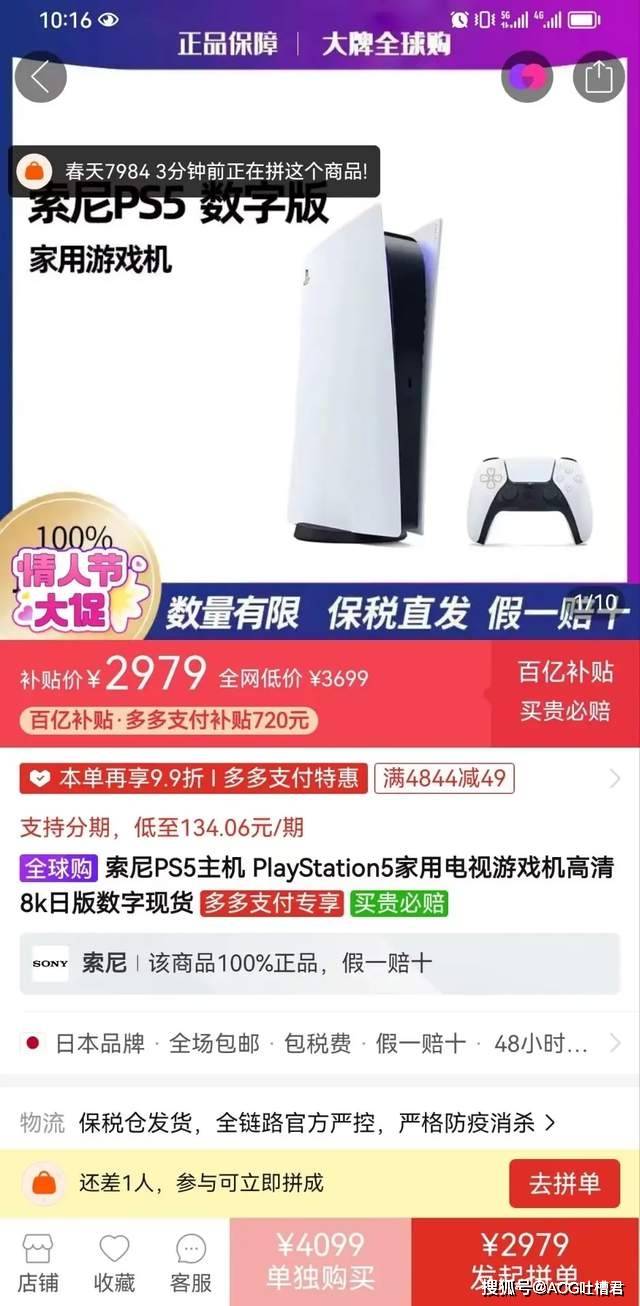Open the 物流 shipping details row
The image size is (640, 1306).
[320, 1122]
